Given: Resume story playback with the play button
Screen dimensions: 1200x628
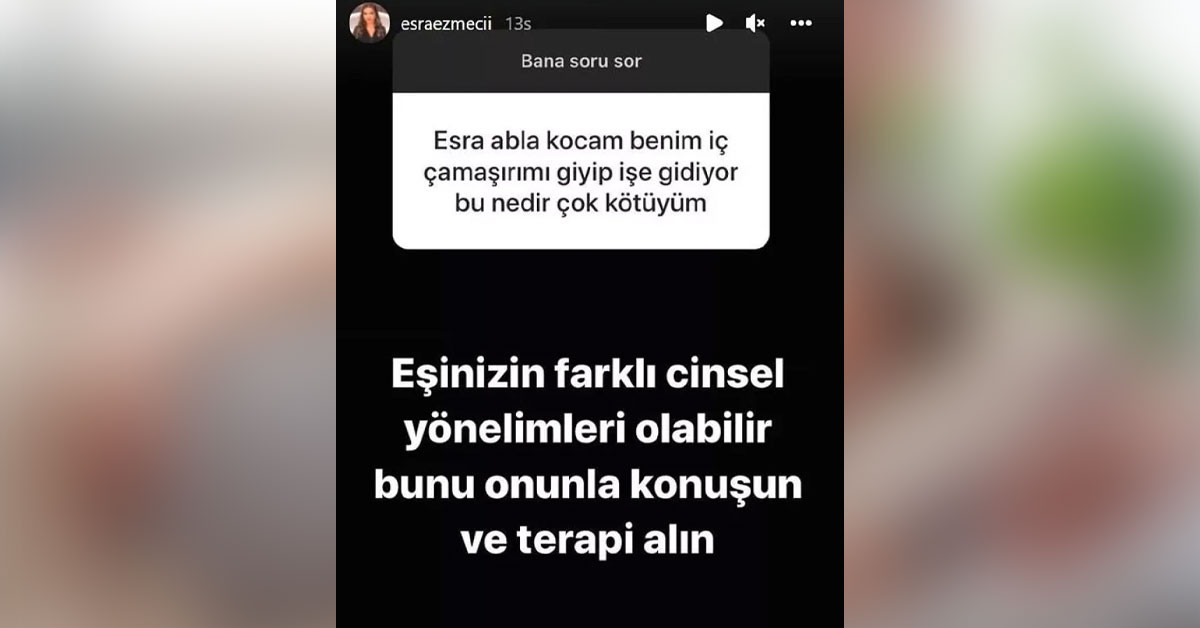Looking at the screenshot, I should click(x=713, y=22).
